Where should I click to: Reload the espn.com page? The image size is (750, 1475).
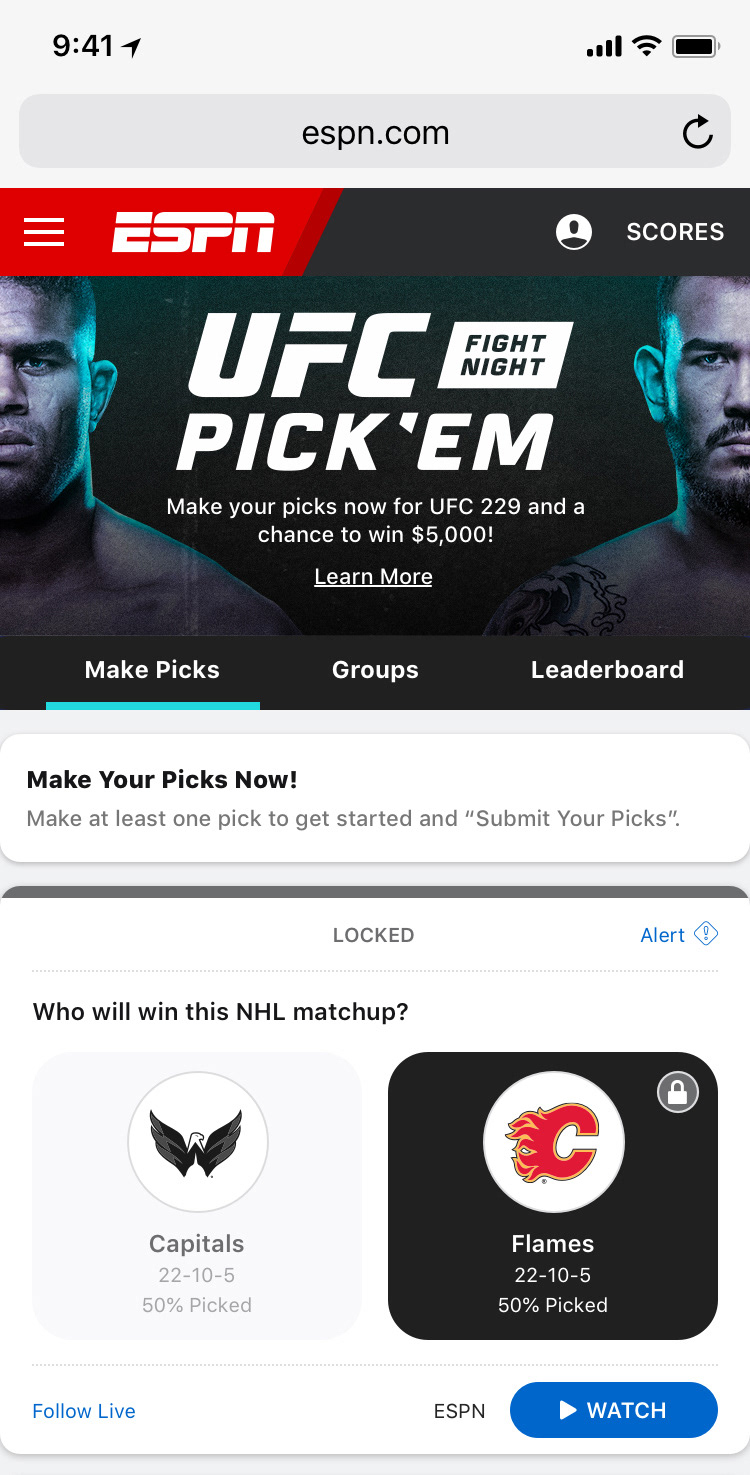click(697, 132)
